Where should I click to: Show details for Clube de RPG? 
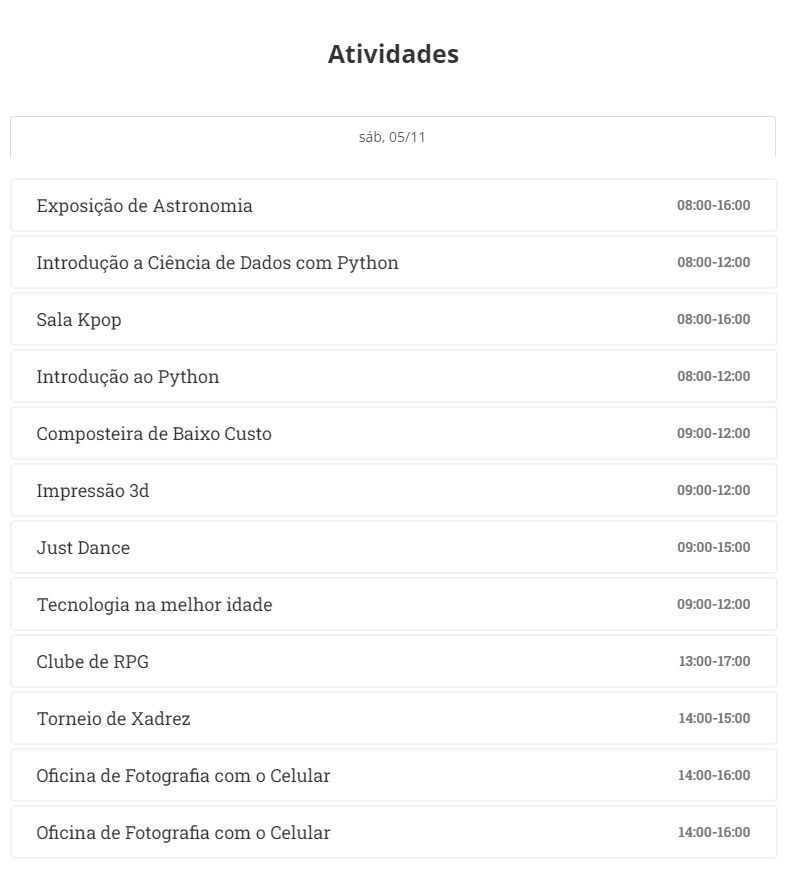(93, 662)
